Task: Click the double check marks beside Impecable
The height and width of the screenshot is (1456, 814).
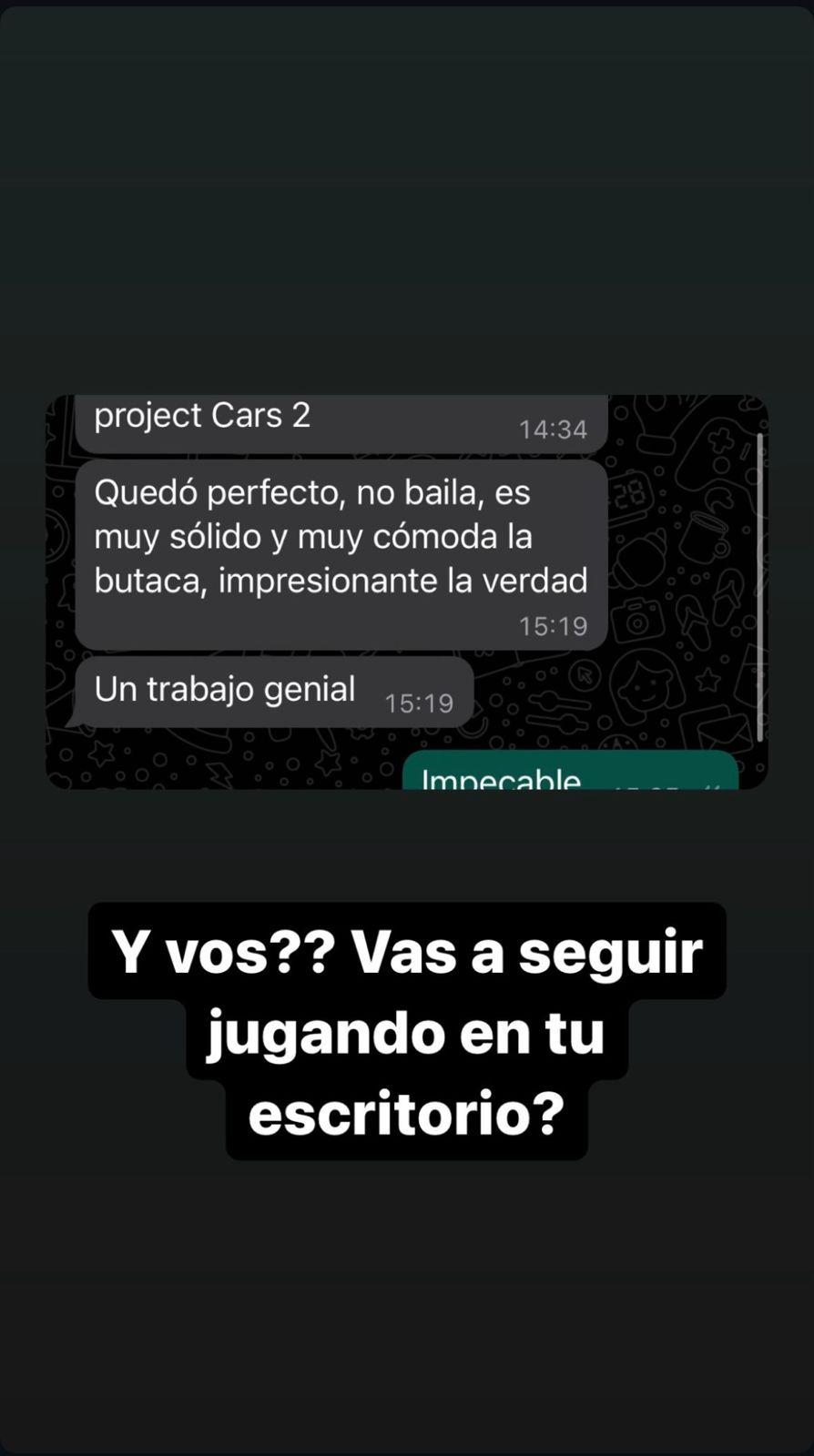Action: click(x=713, y=786)
